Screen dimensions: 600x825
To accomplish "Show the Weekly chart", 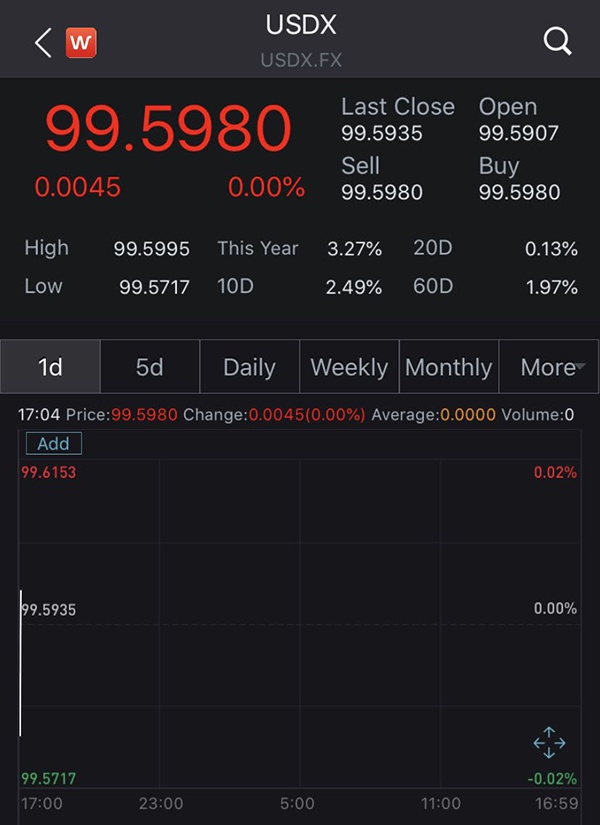I will (x=349, y=367).
